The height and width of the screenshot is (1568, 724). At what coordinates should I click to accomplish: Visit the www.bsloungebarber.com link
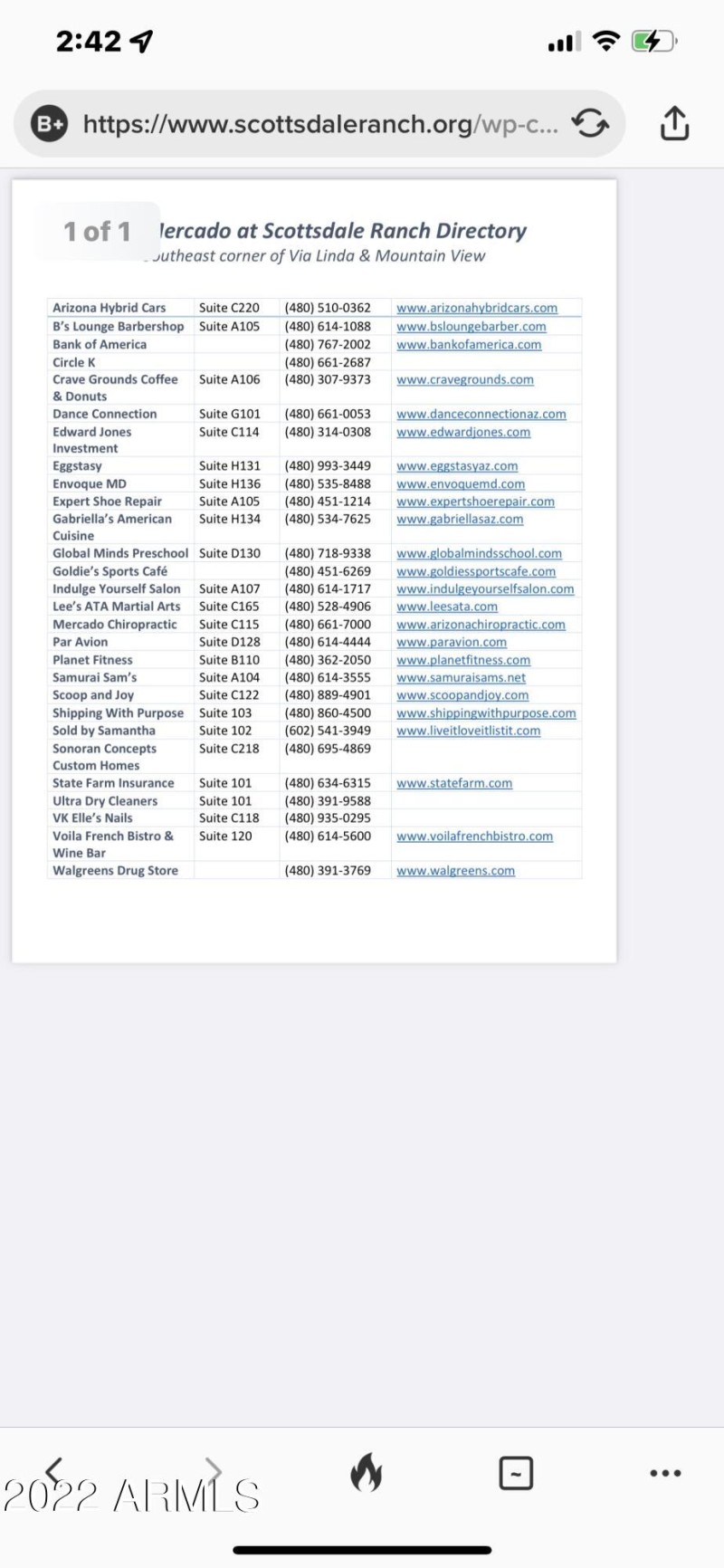472,327
